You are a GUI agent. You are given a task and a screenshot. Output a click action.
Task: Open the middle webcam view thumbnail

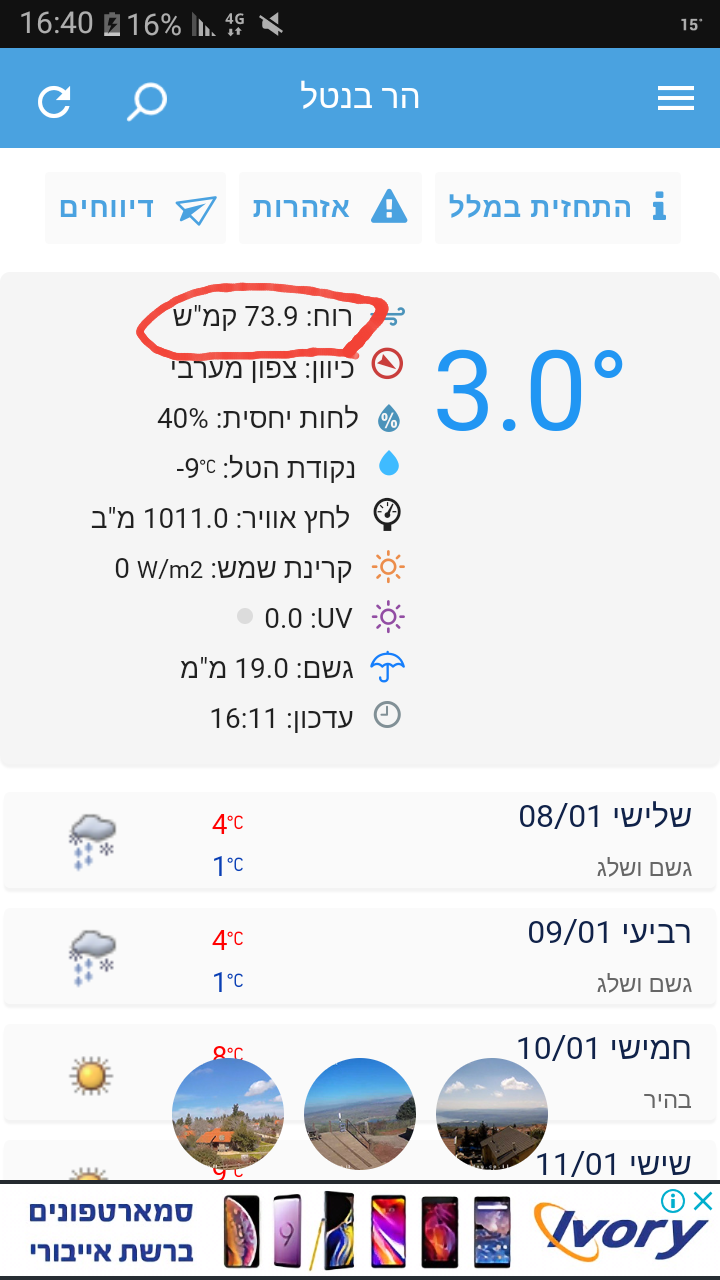coord(359,1114)
